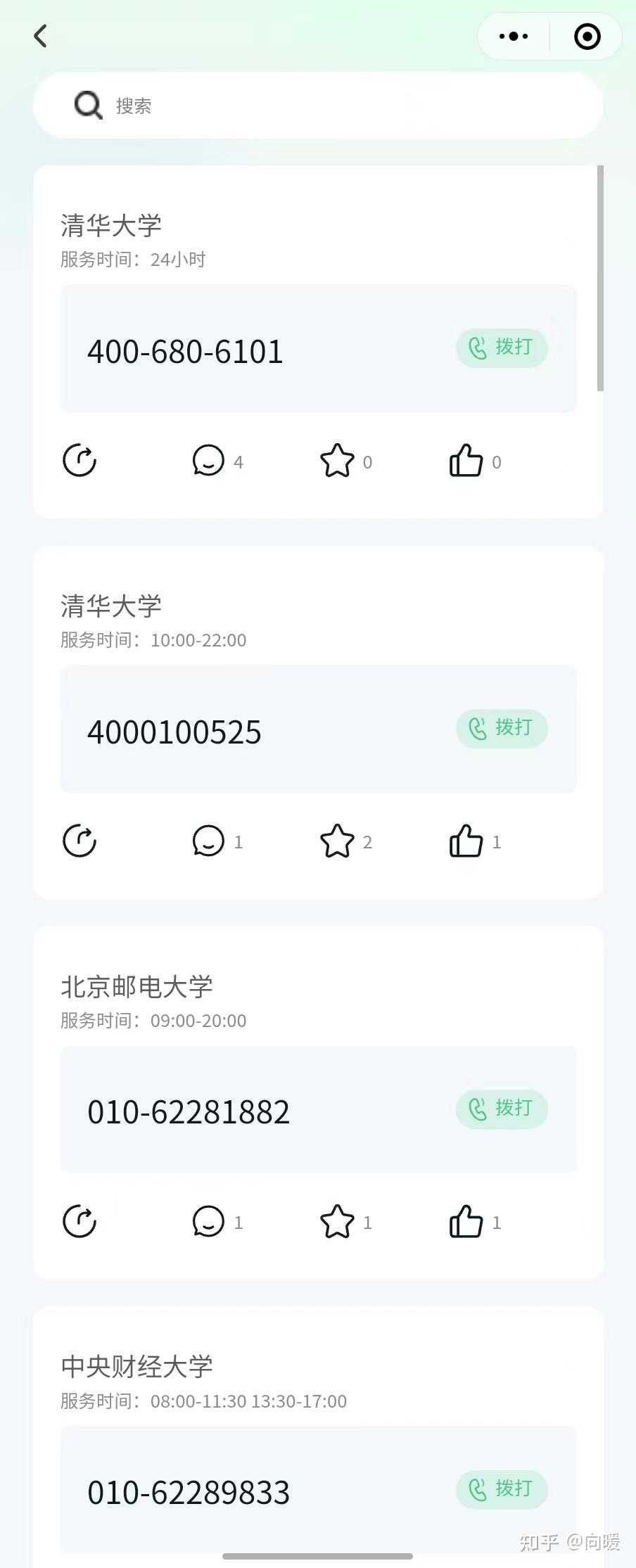Screen dimensions: 636x1568
Task: Open comments on the 400-680-6101 card
Action: click(x=209, y=461)
